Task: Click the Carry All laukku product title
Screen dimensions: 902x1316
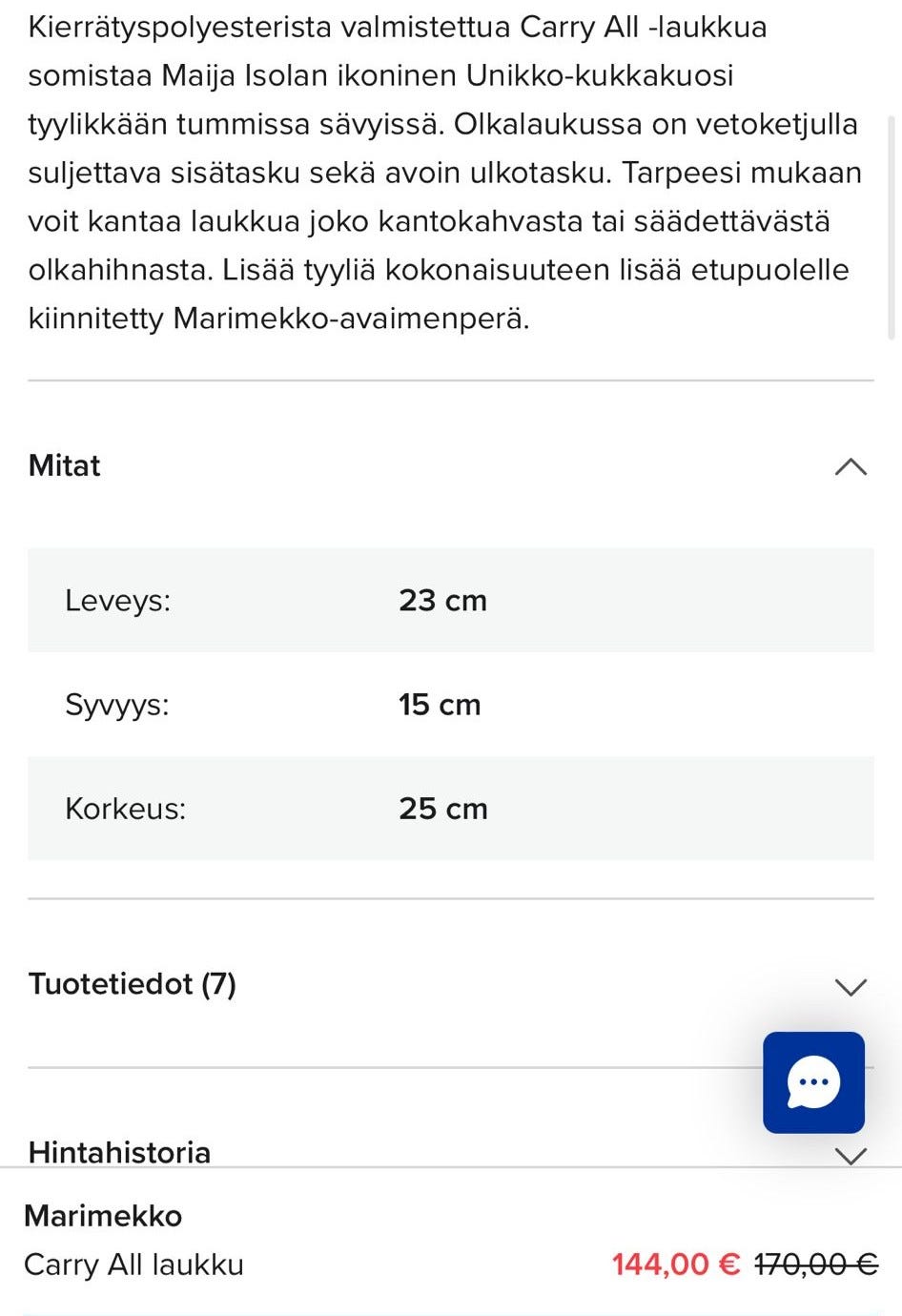Action: pos(134,1265)
